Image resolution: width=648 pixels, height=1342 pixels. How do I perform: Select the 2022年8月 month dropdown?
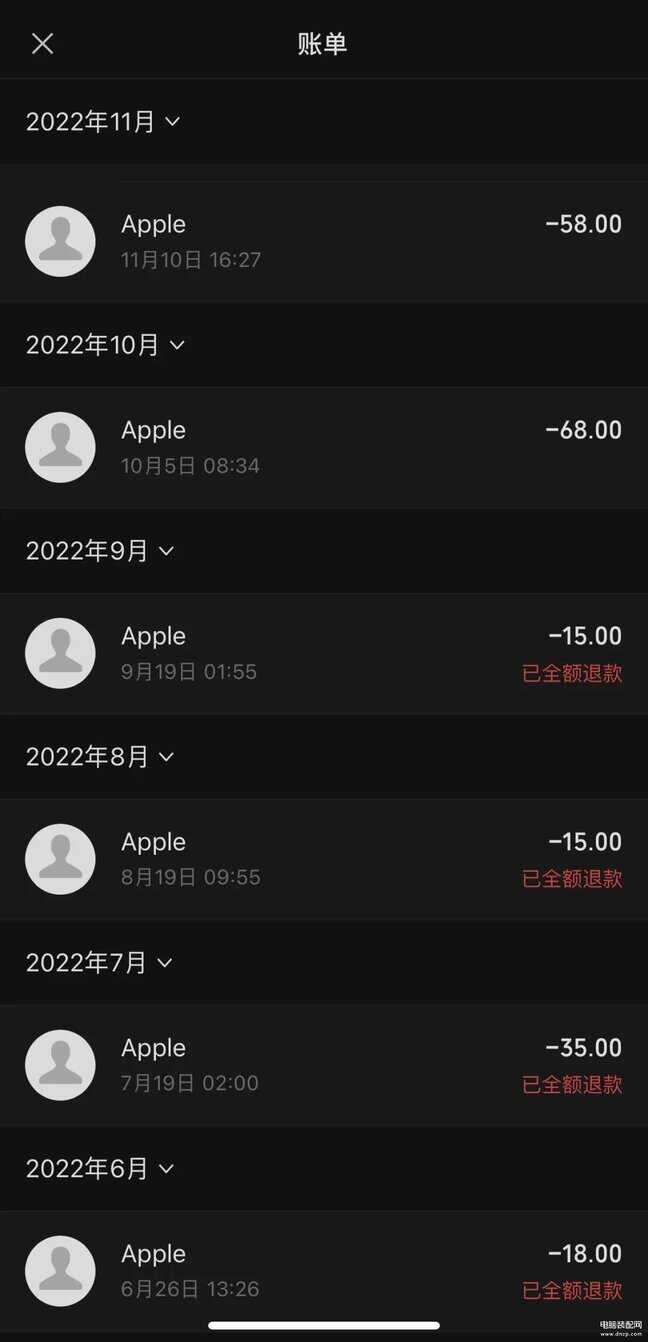coord(100,757)
